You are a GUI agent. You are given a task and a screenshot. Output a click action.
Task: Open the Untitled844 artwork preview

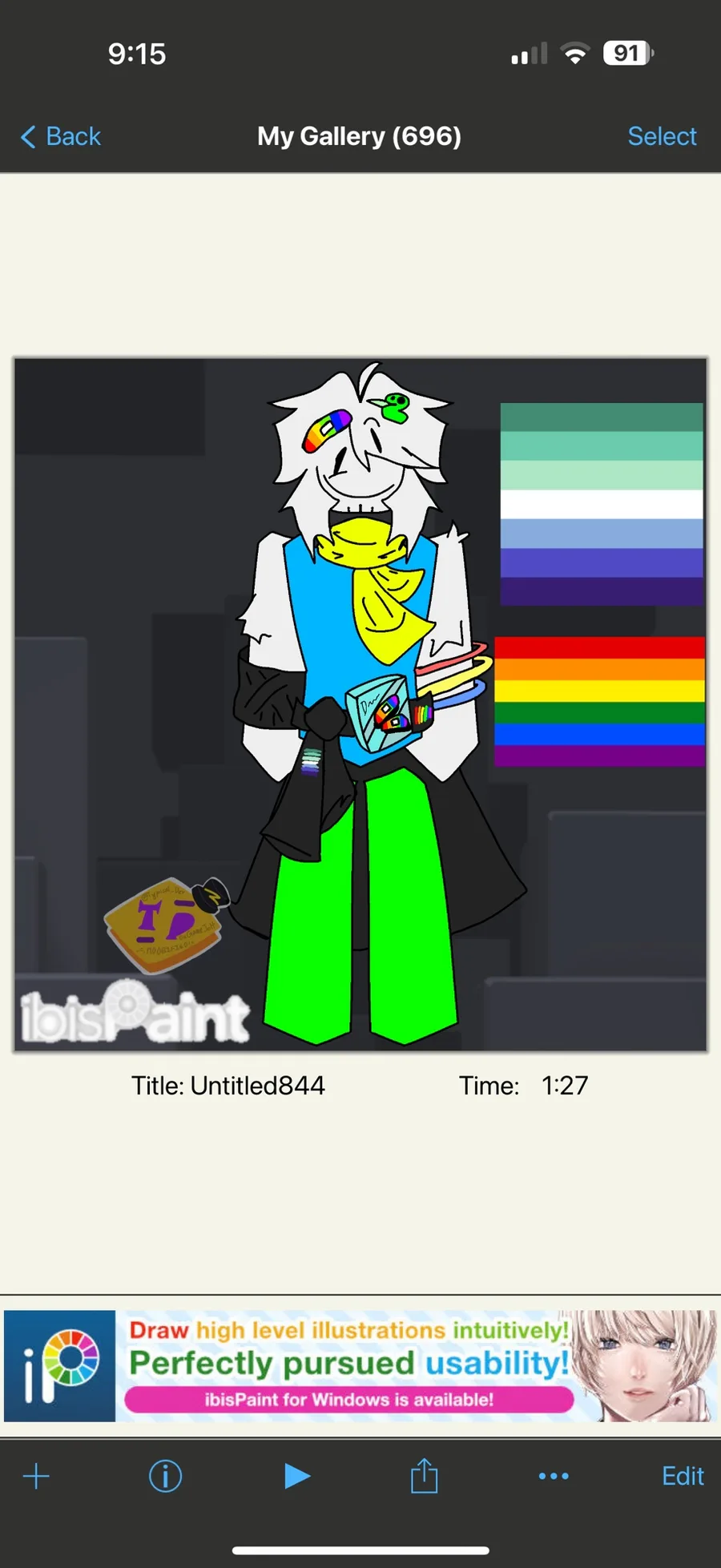(x=360, y=704)
